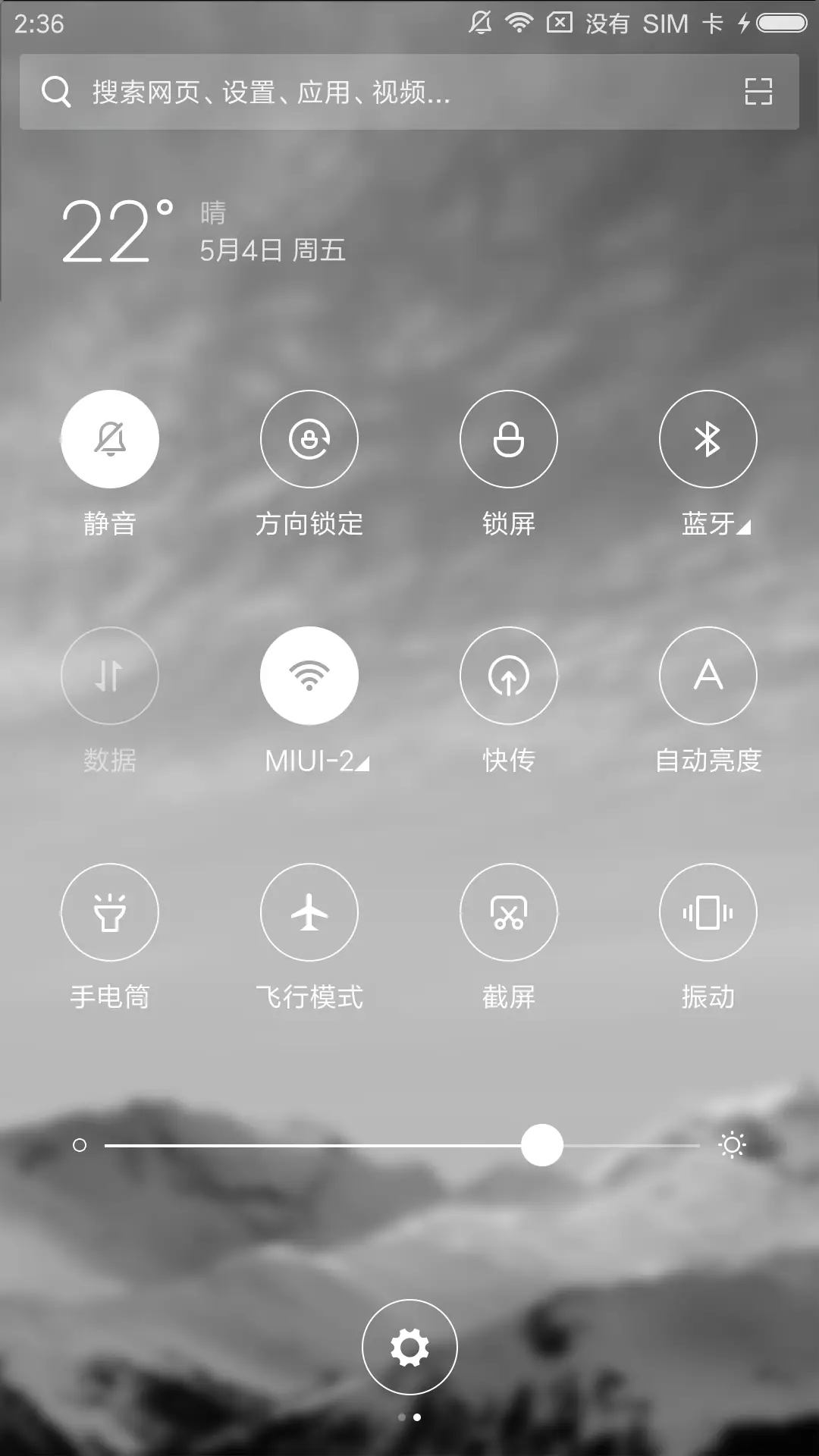Activate the Mi Drop 快传 icon
This screenshot has height=1456, width=819.
(508, 676)
